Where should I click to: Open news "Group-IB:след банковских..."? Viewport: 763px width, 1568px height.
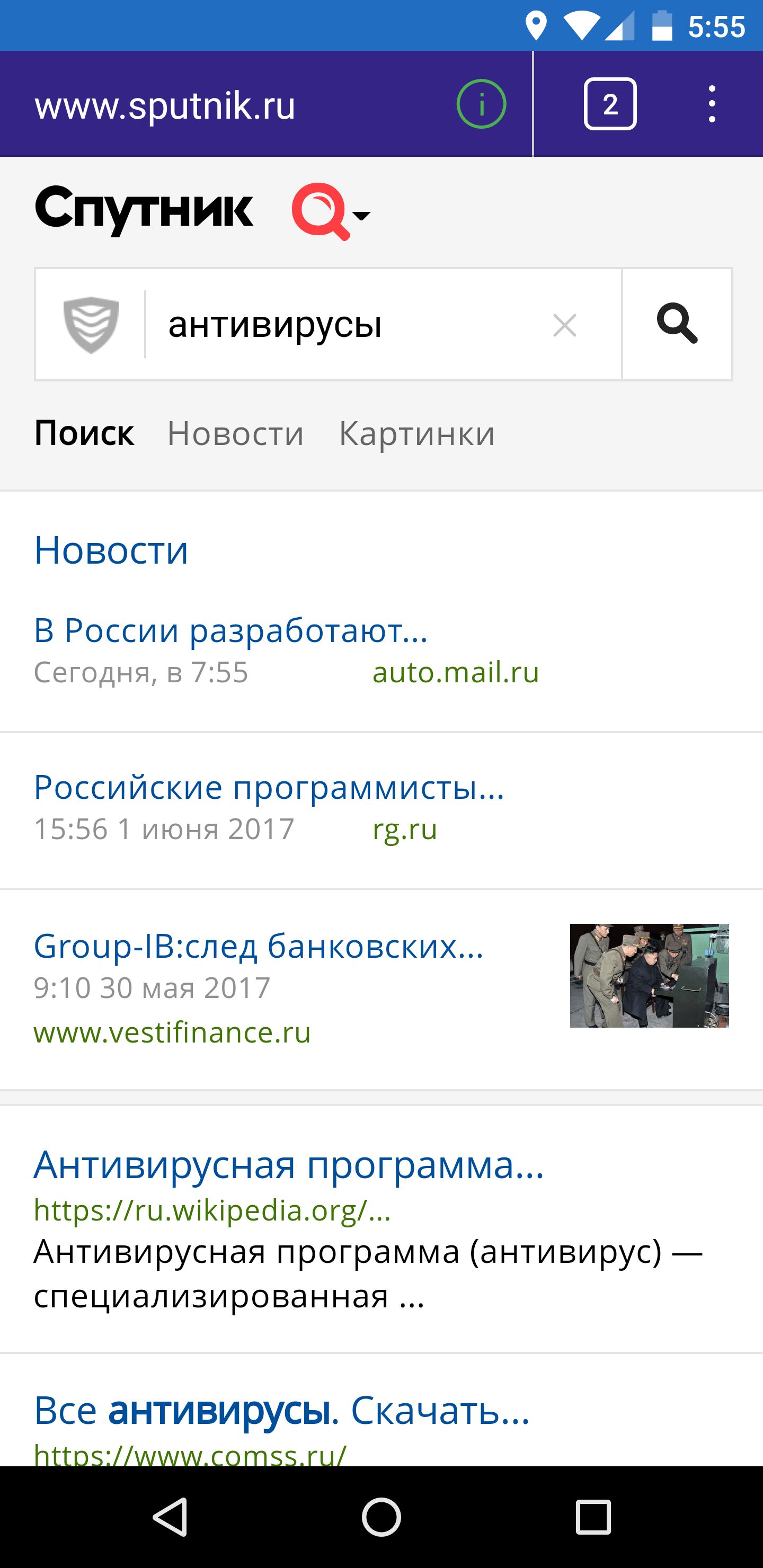point(258,946)
